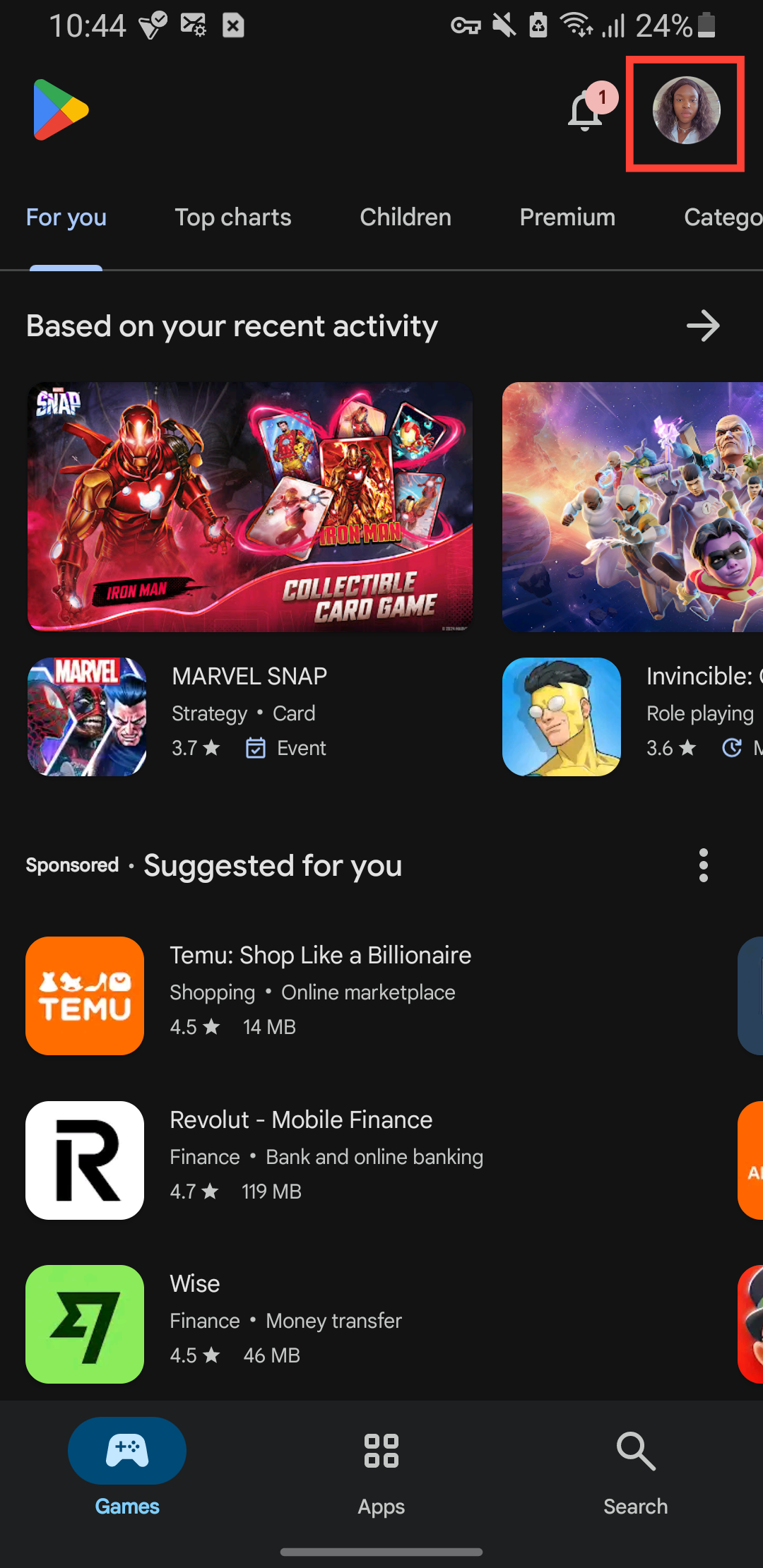Open the notifications bell
The width and height of the screenshot is (763, 1568).
585,112
